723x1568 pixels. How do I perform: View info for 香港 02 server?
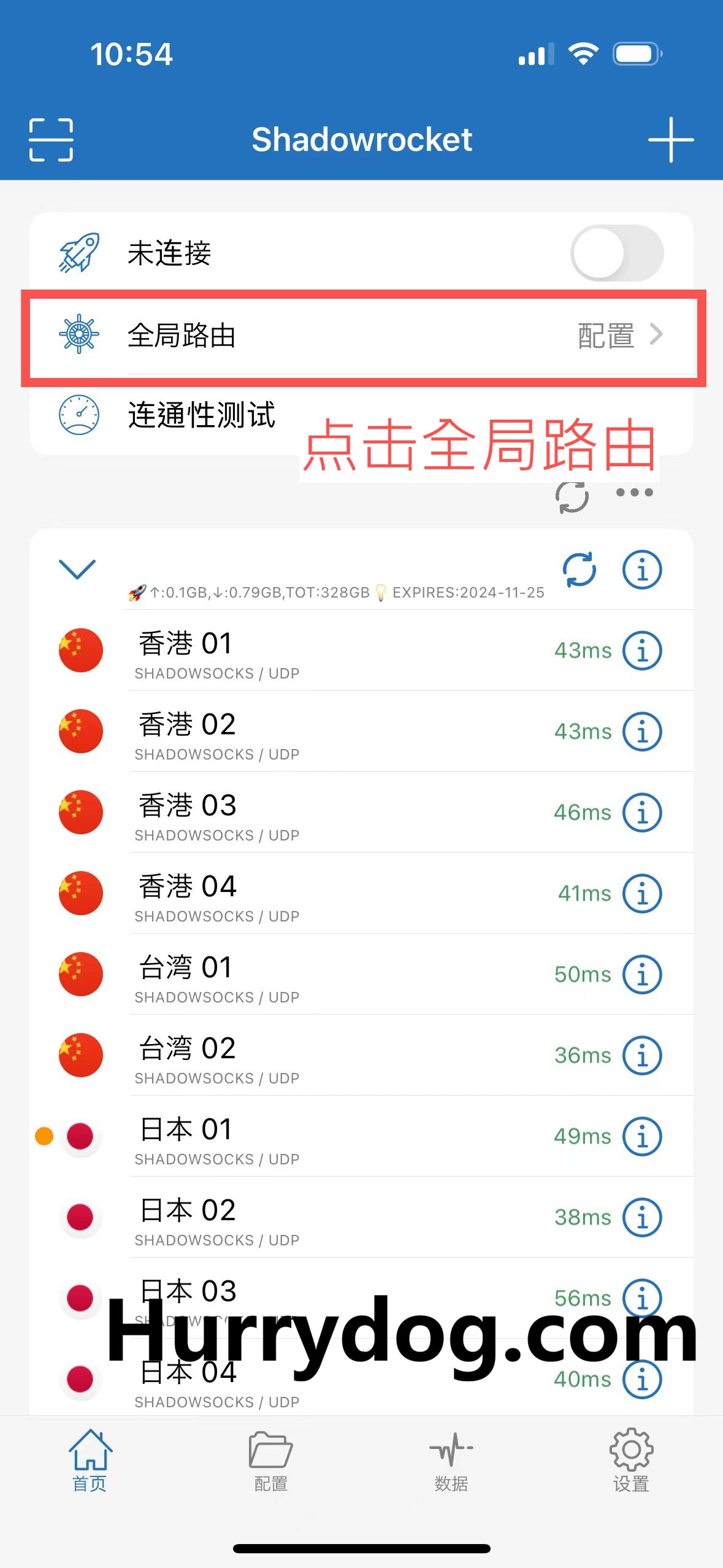(x=642, y=732)
